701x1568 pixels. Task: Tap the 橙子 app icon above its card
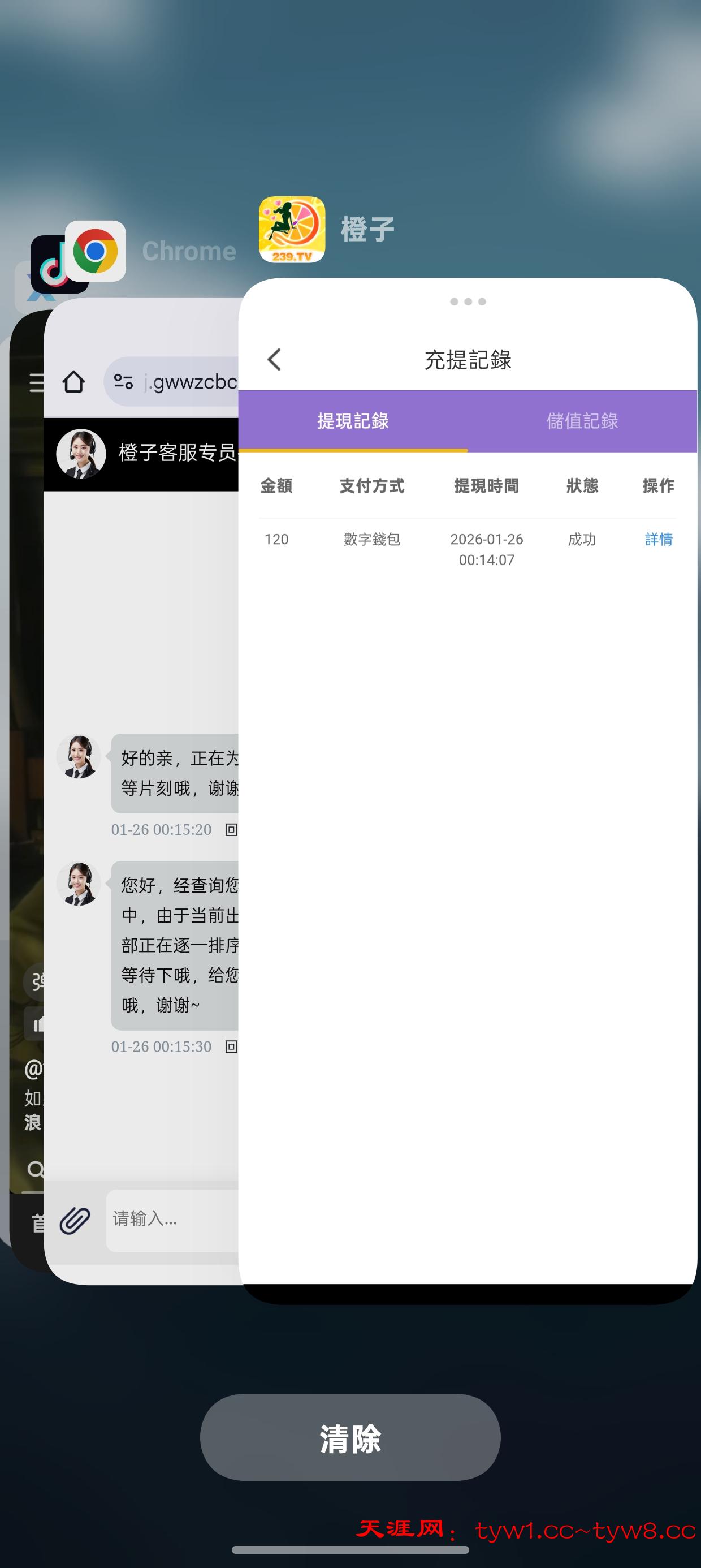coord(292,230)
